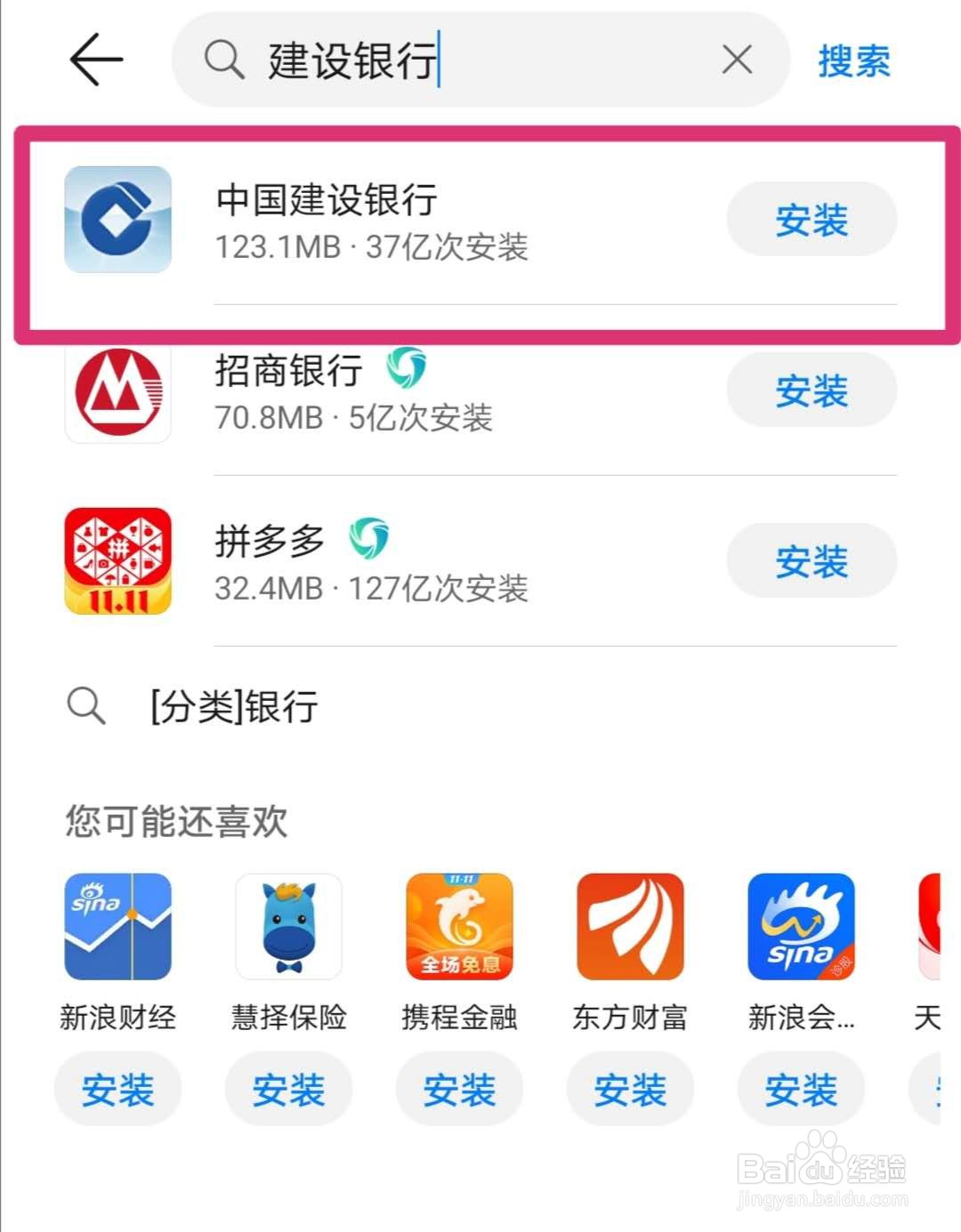
Task: Select the 新浪财经 app icon
Action: tap(117, 925)
